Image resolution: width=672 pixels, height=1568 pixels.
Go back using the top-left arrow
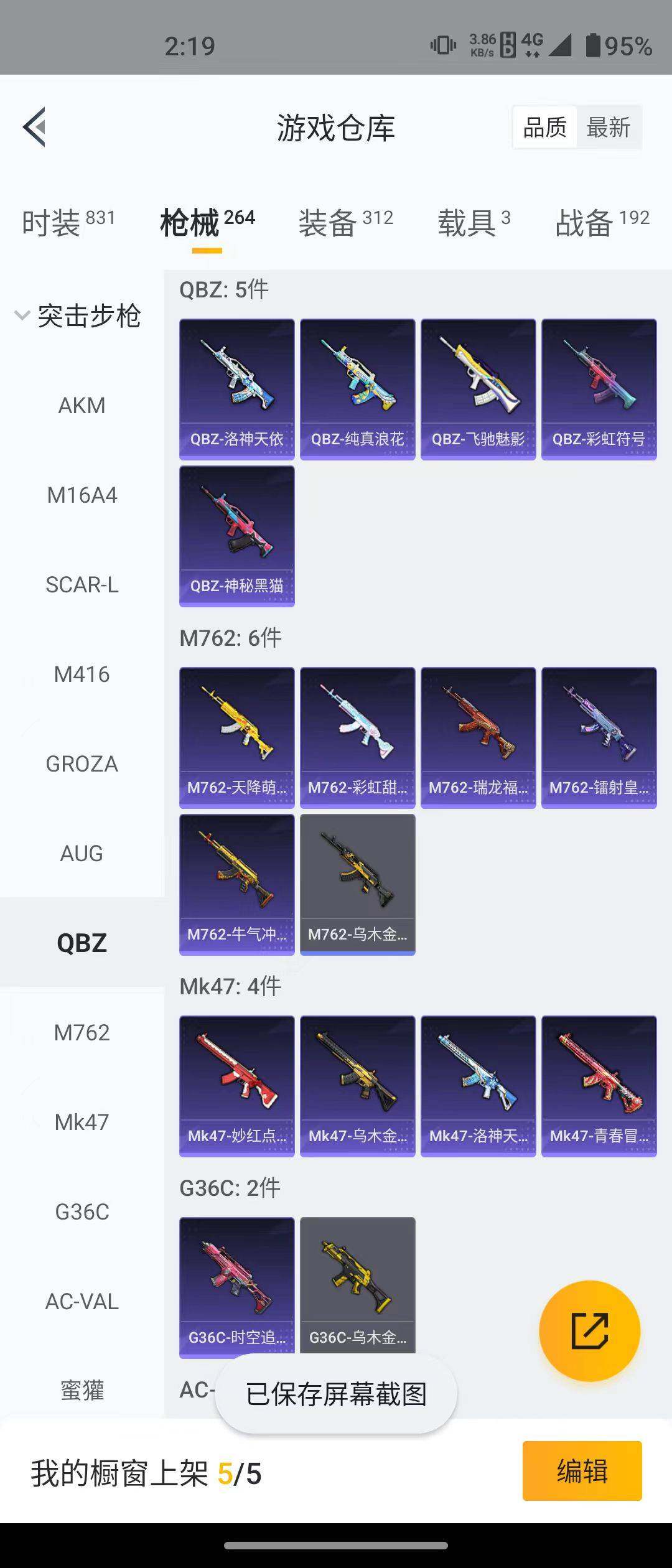(x=35, y=127)
